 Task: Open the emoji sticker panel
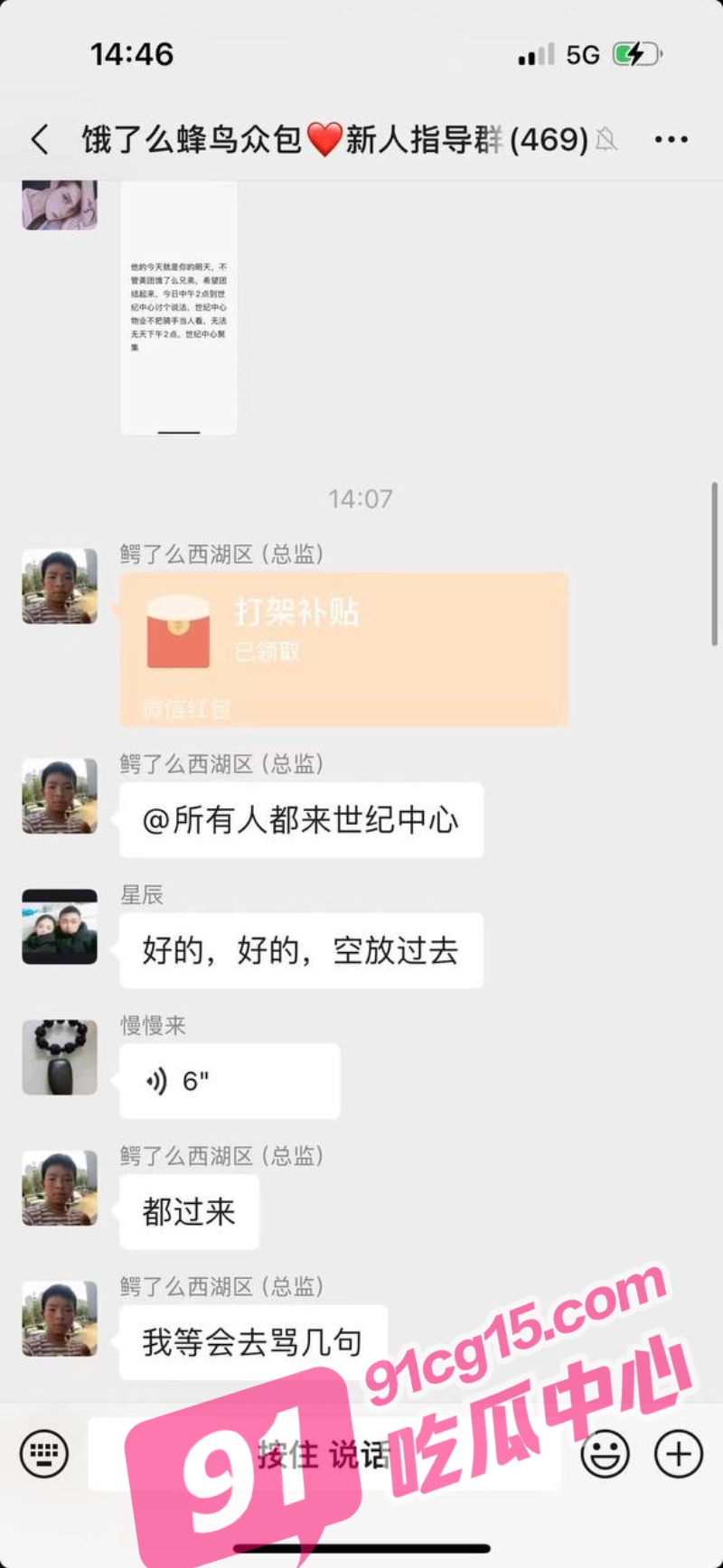tap(605, 1453)
